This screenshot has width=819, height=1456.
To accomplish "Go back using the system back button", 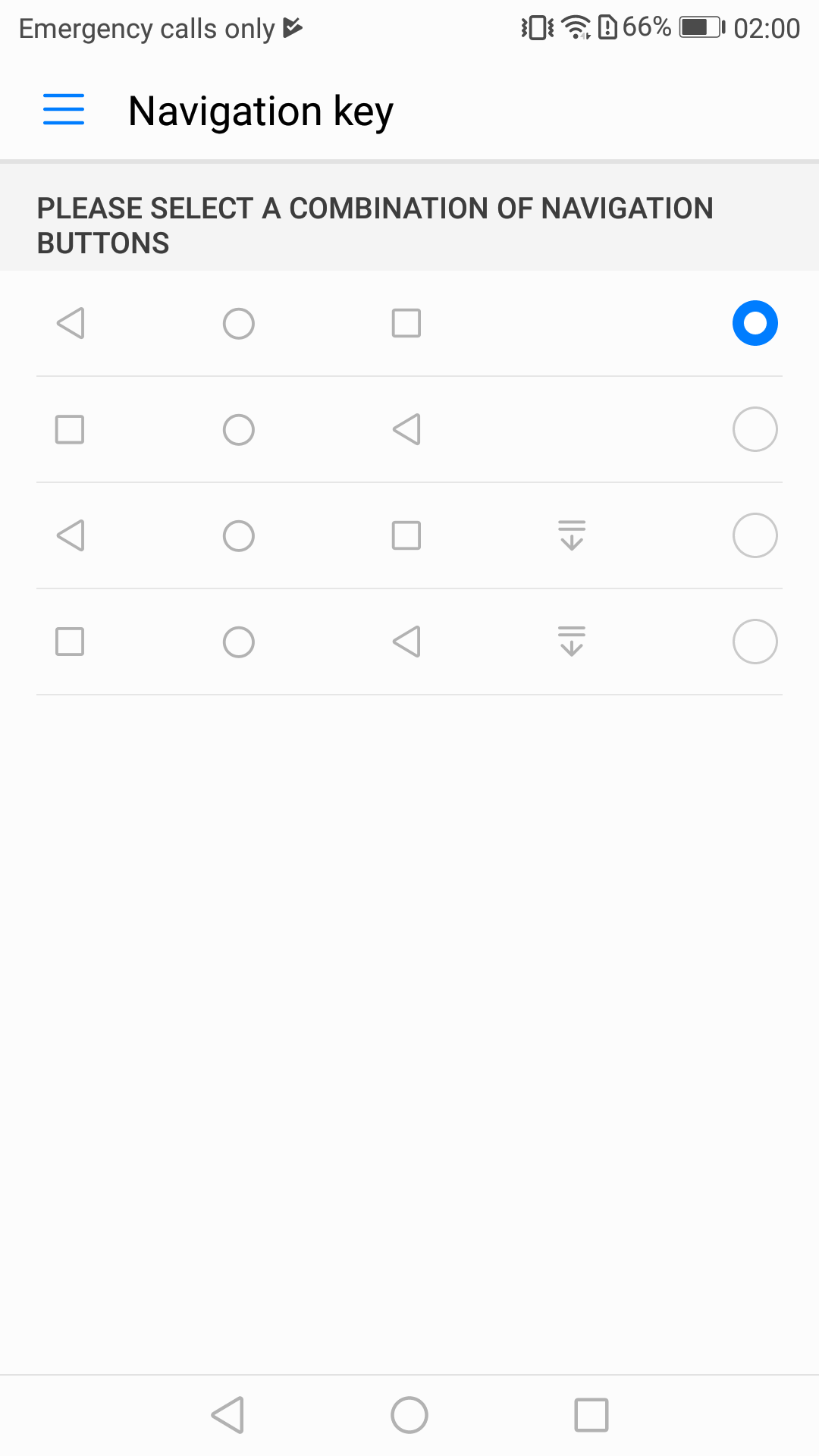I will point(227,1415).
